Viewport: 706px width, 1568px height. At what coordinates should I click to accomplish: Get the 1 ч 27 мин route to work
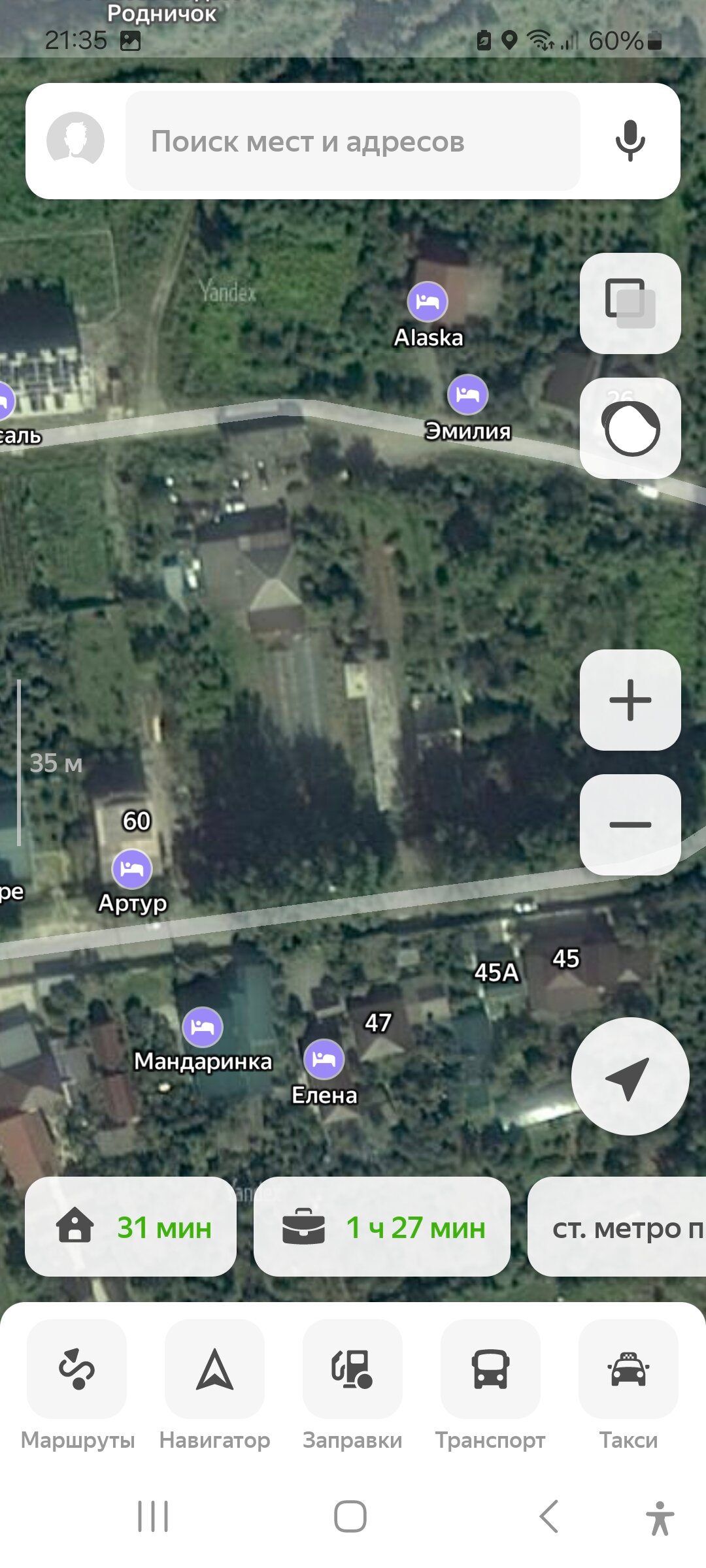pos(382,1227)
